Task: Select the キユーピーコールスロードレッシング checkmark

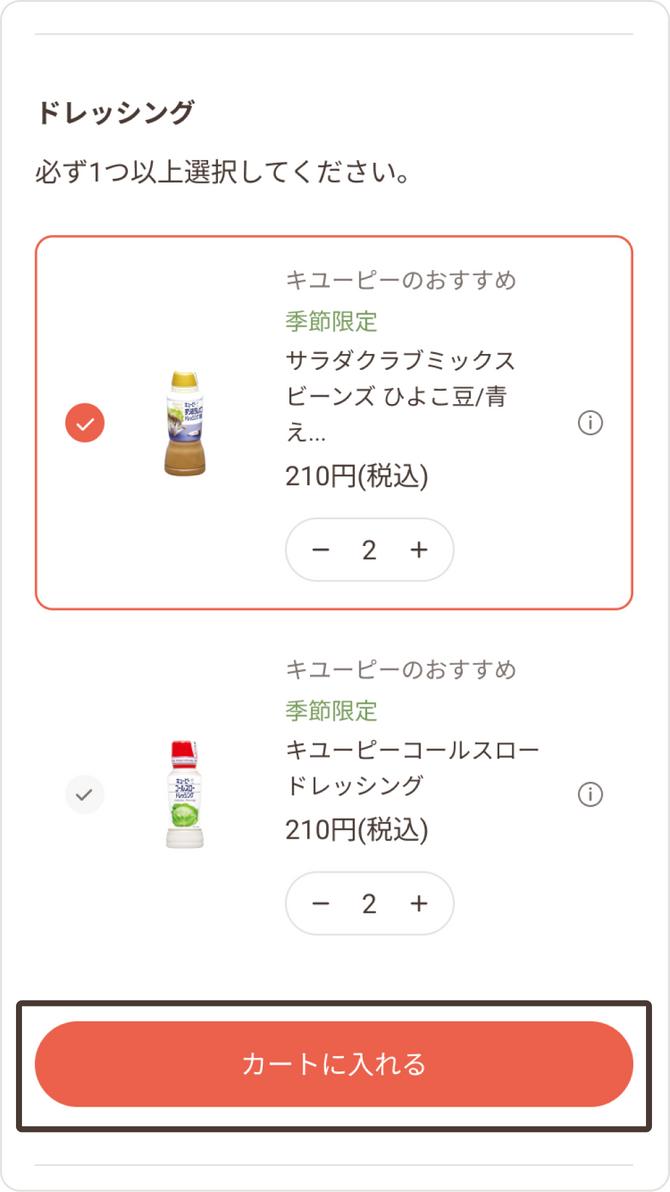Action: pos(85,794)
